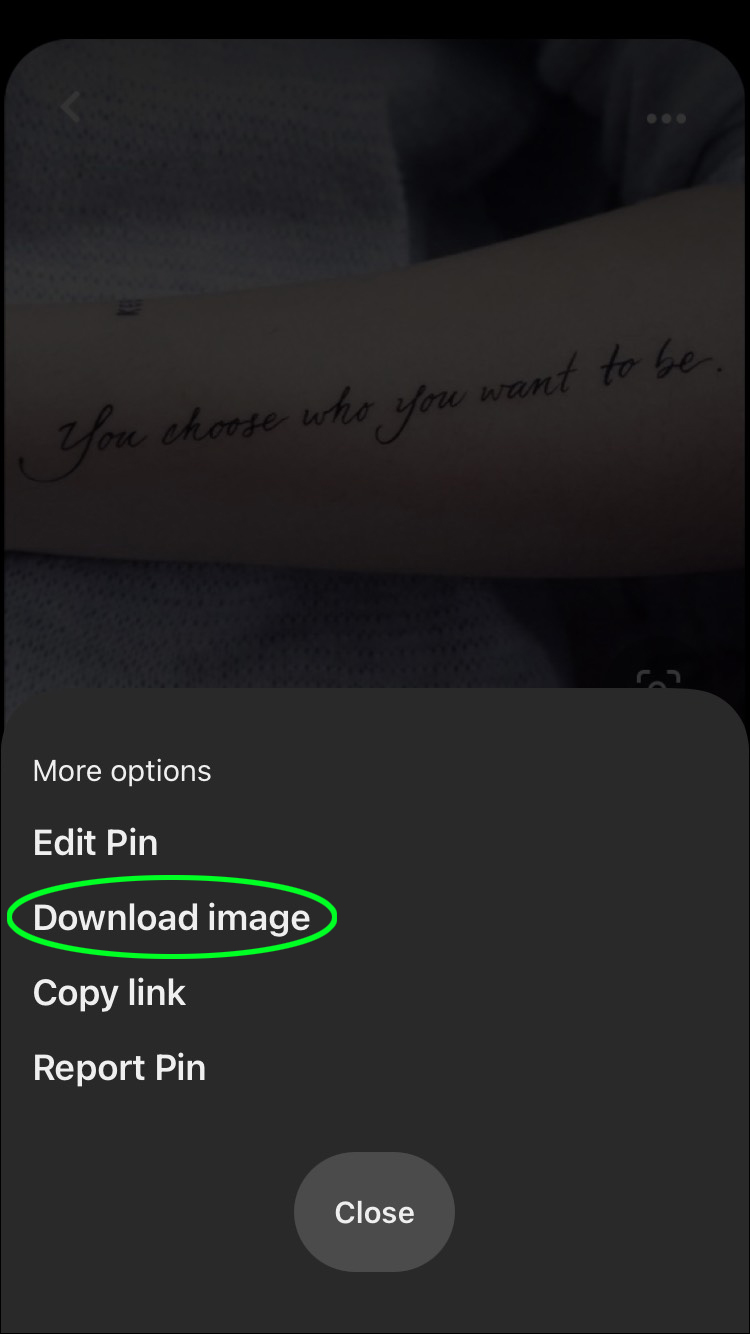Open Report Pin option
Image resolution: width=750 pixels, height=1334 pixels.
coord(120,1068)
